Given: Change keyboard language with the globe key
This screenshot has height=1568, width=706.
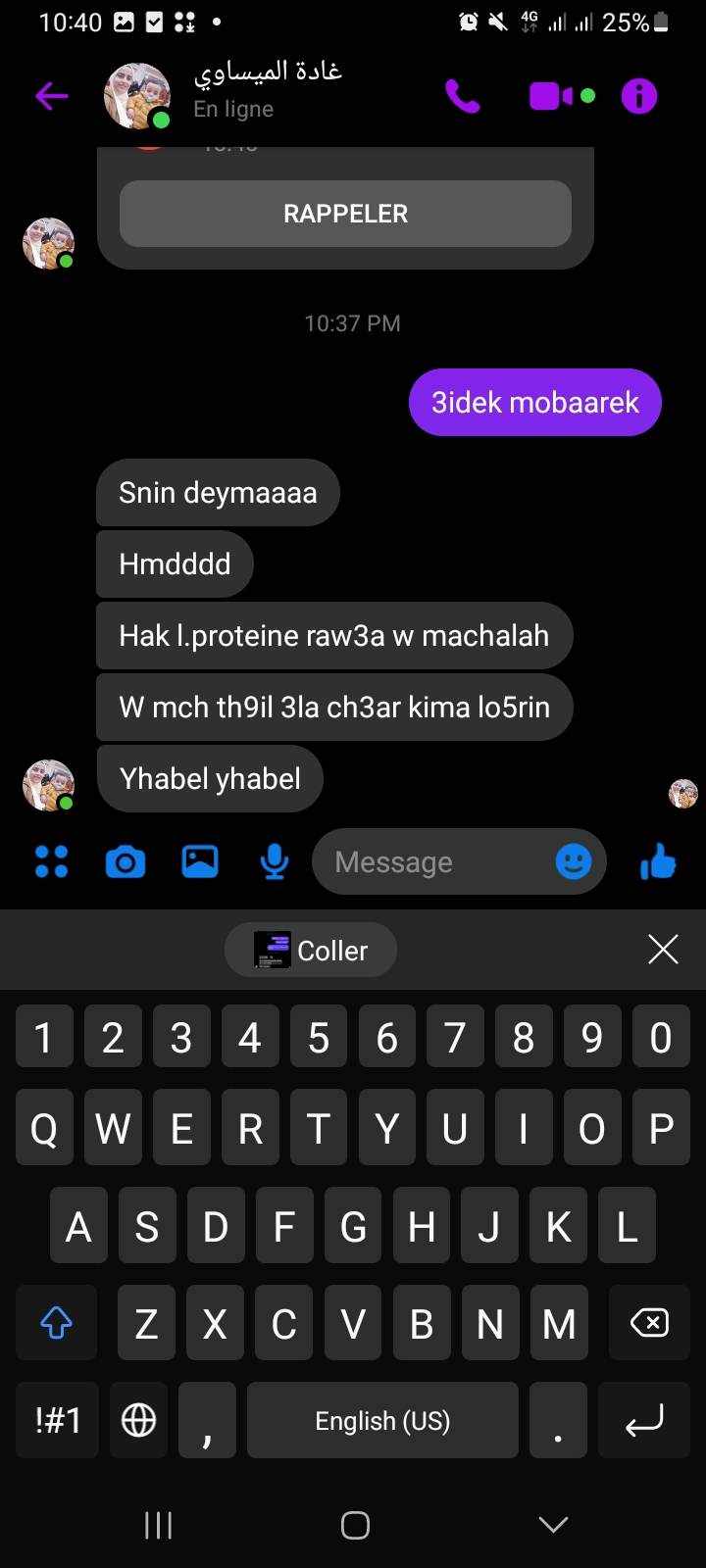Looking at the screenshot, I should click(138, 1420).
